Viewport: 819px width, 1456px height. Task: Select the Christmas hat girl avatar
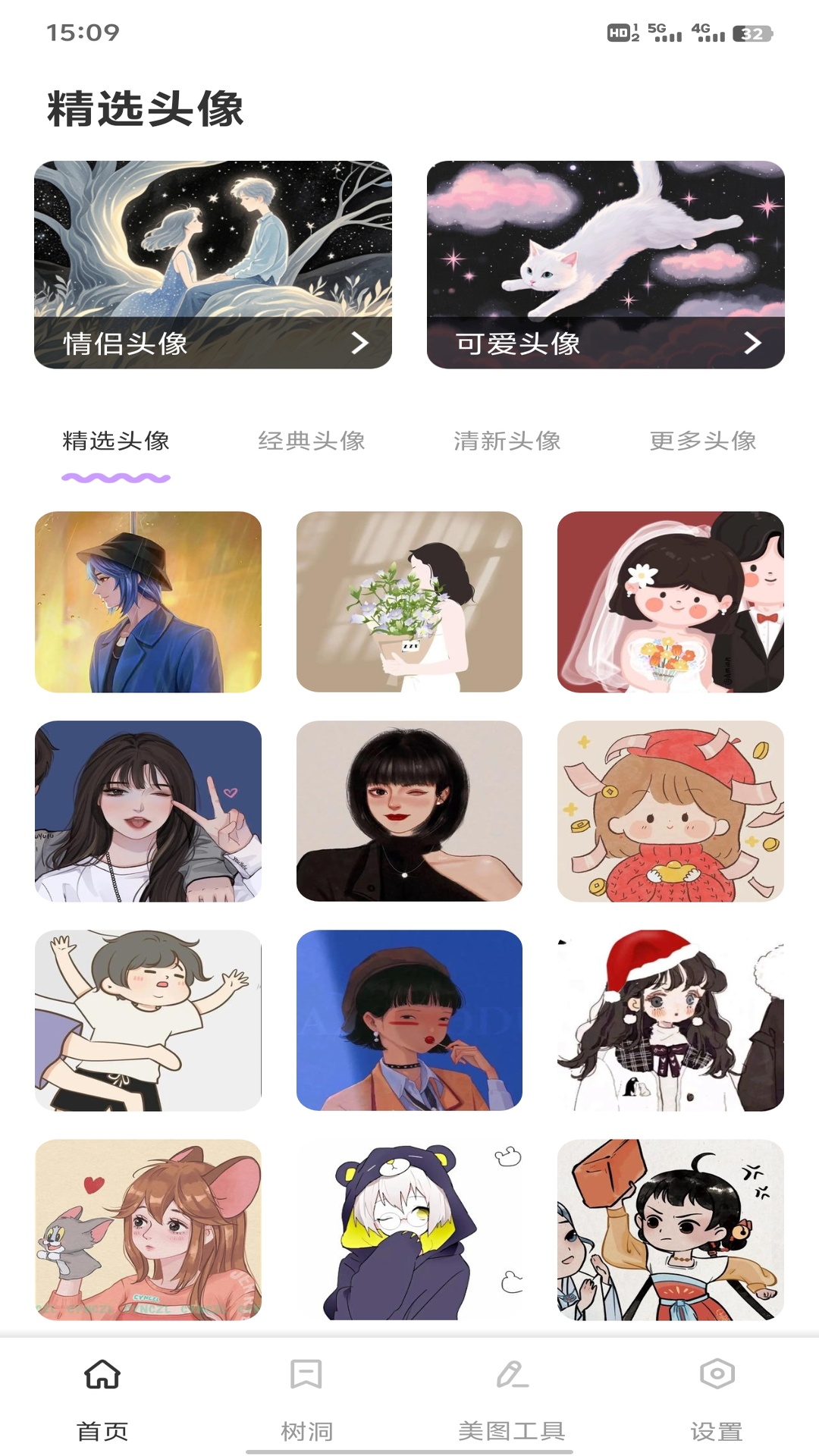click(x=670, y=1020)
